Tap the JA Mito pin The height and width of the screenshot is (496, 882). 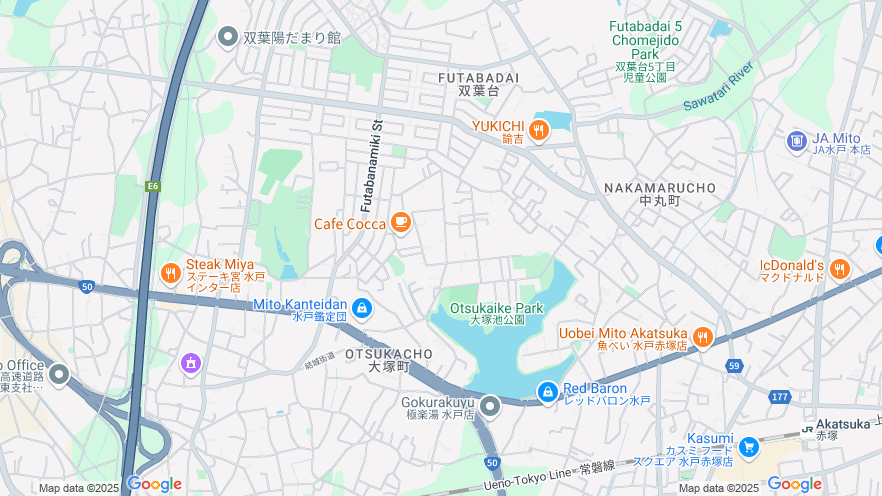[x=797, y=142]
